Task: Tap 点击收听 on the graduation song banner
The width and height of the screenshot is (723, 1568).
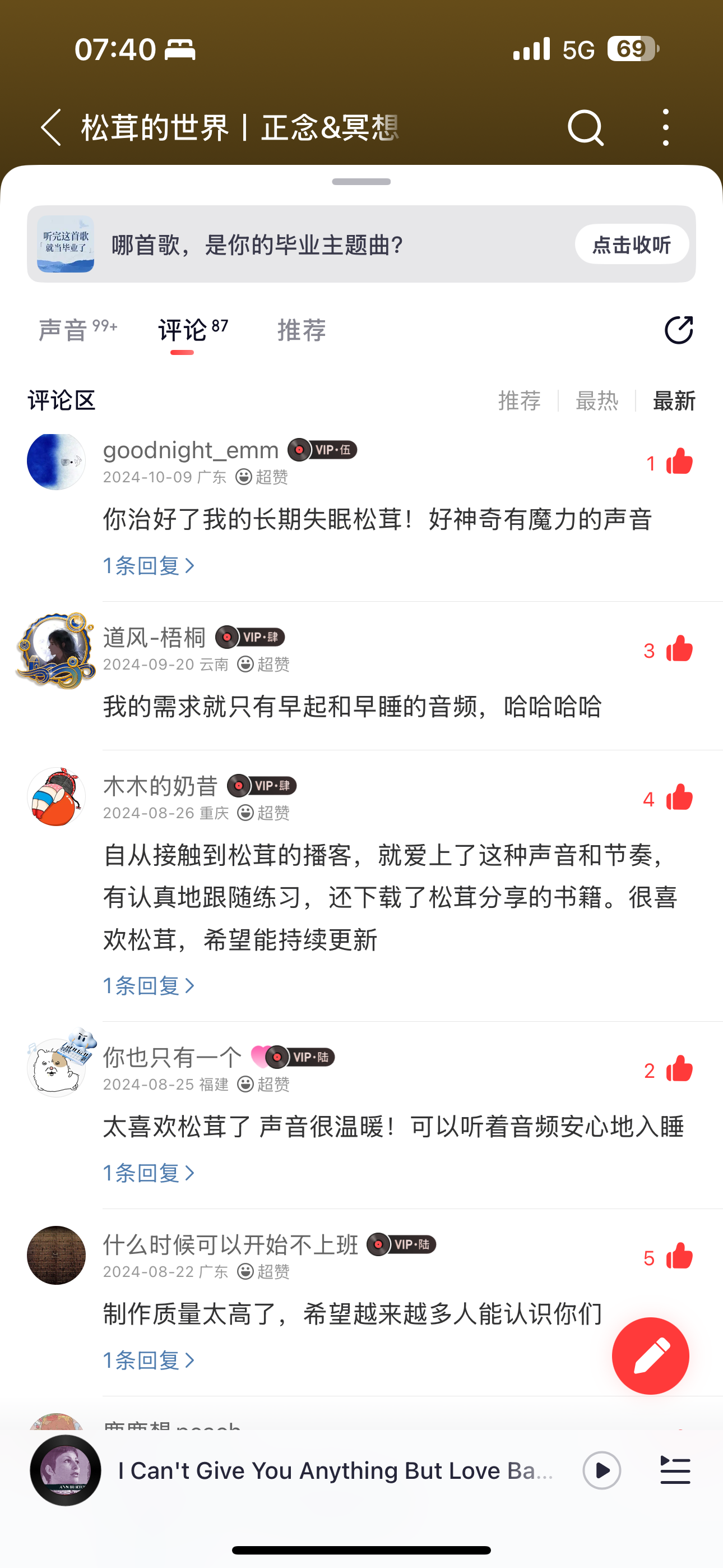Action: pyautogui.click(x=632, y=244)
